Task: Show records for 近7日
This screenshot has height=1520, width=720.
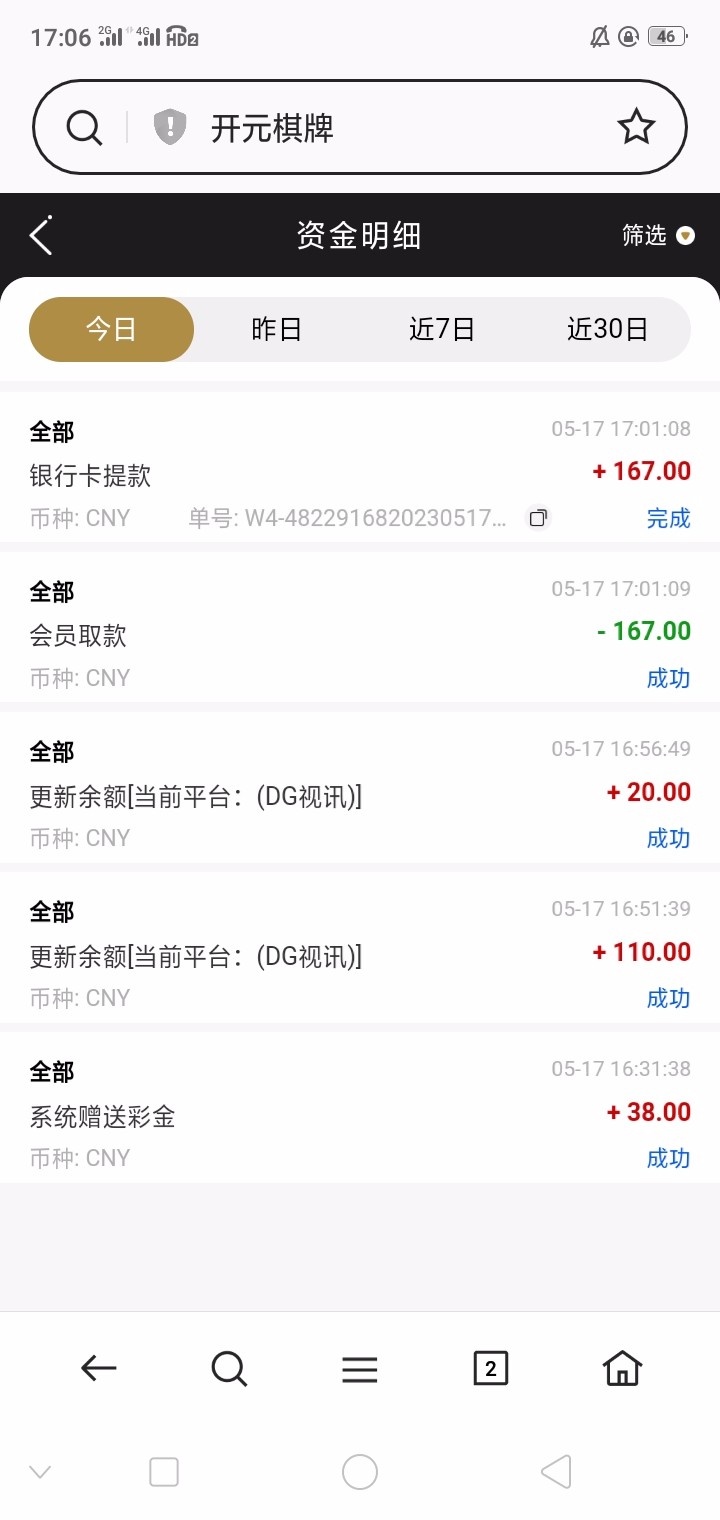Action: click(x=441, y=329)
